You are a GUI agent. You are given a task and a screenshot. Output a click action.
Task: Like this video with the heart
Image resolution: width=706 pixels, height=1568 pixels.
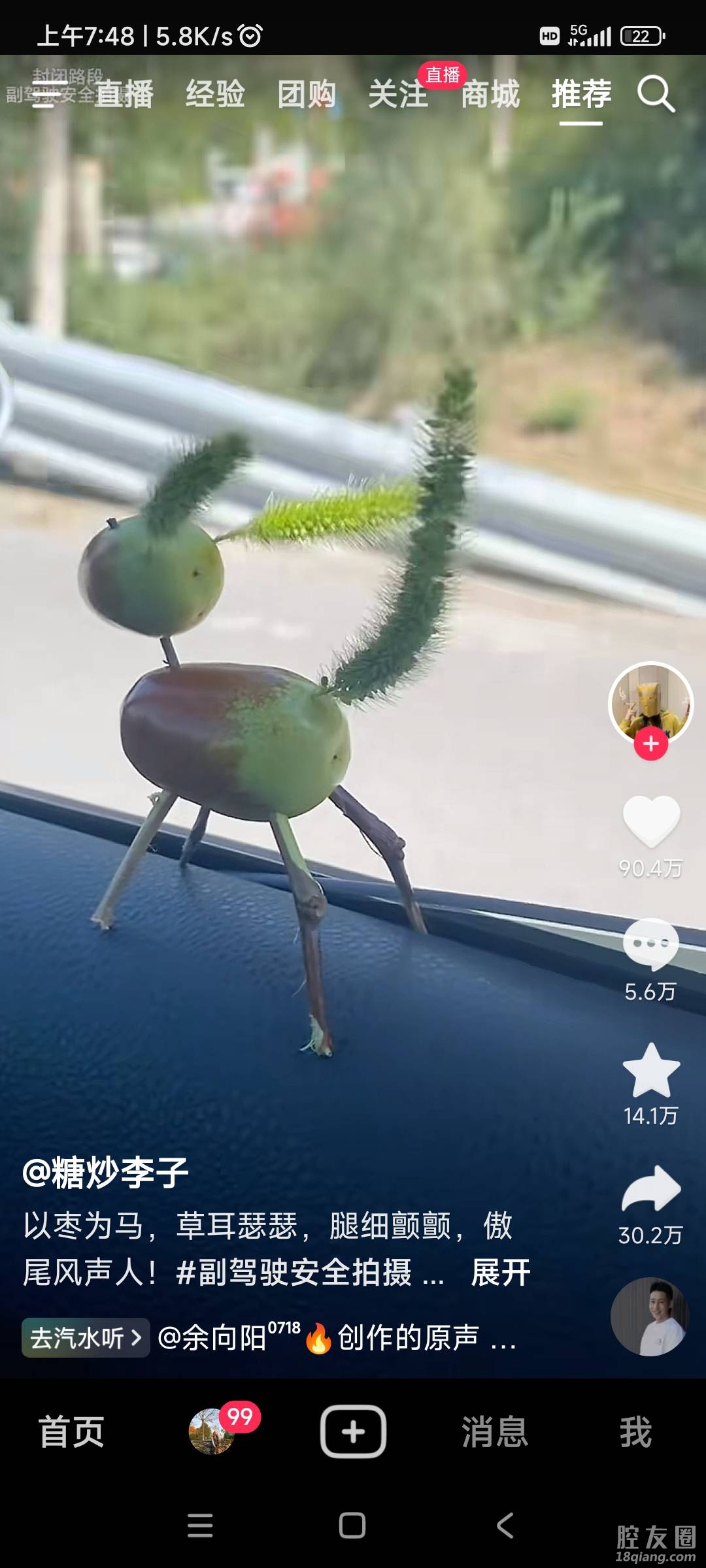click(651, 821)
